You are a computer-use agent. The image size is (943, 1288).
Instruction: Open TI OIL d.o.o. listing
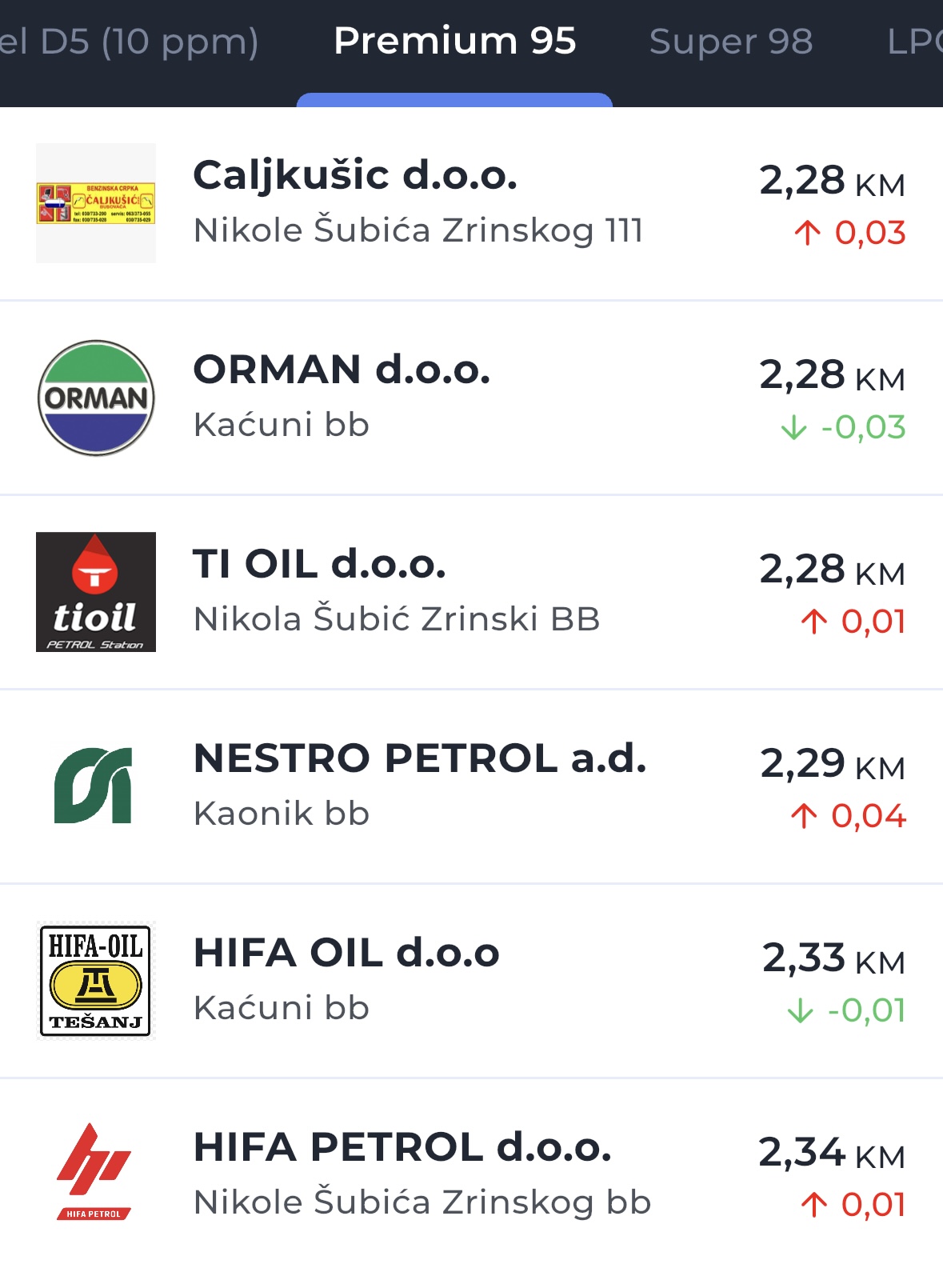pos(471,592)
